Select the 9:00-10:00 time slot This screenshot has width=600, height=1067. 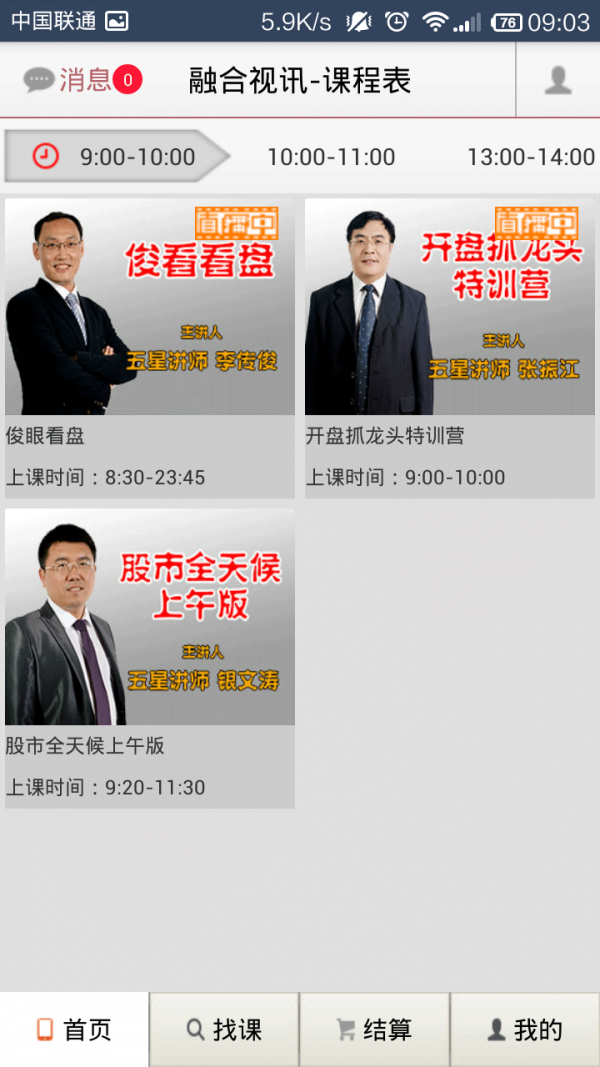click(118, 157)
